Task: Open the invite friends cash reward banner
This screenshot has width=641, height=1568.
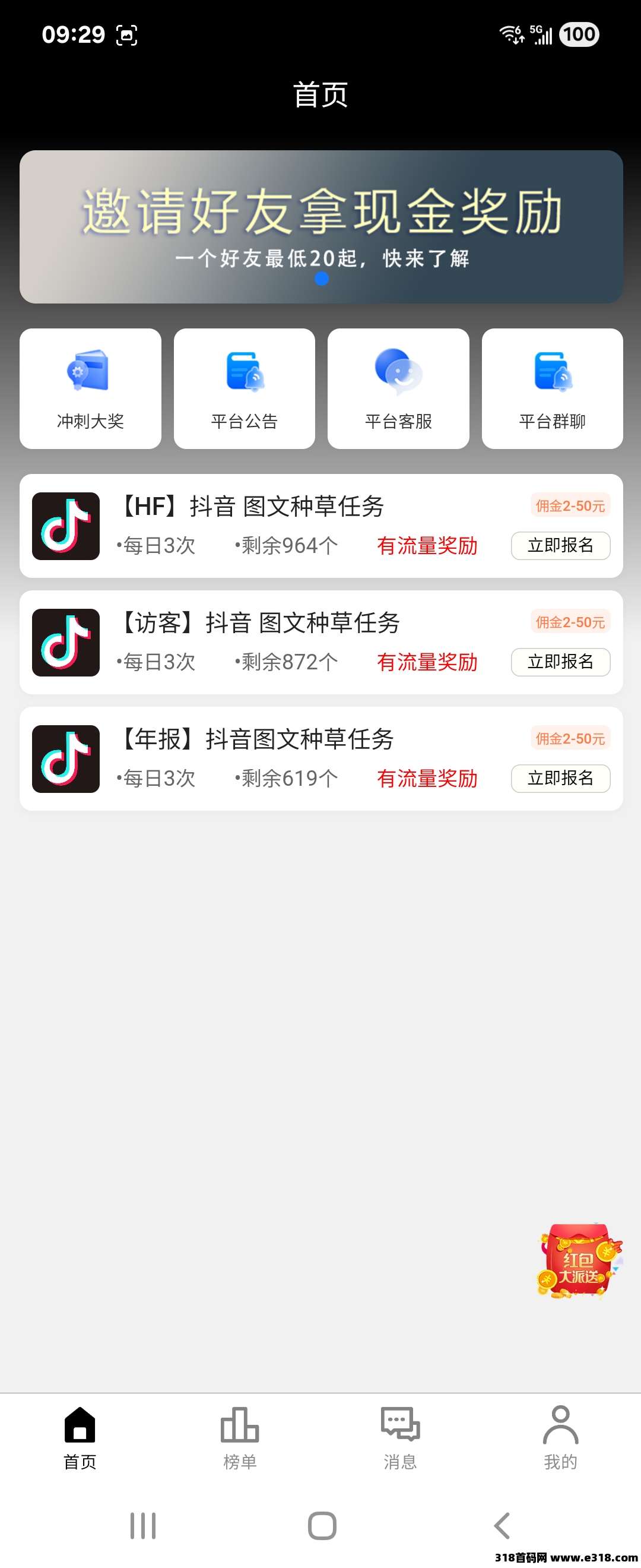Action: tap(320, 226)
